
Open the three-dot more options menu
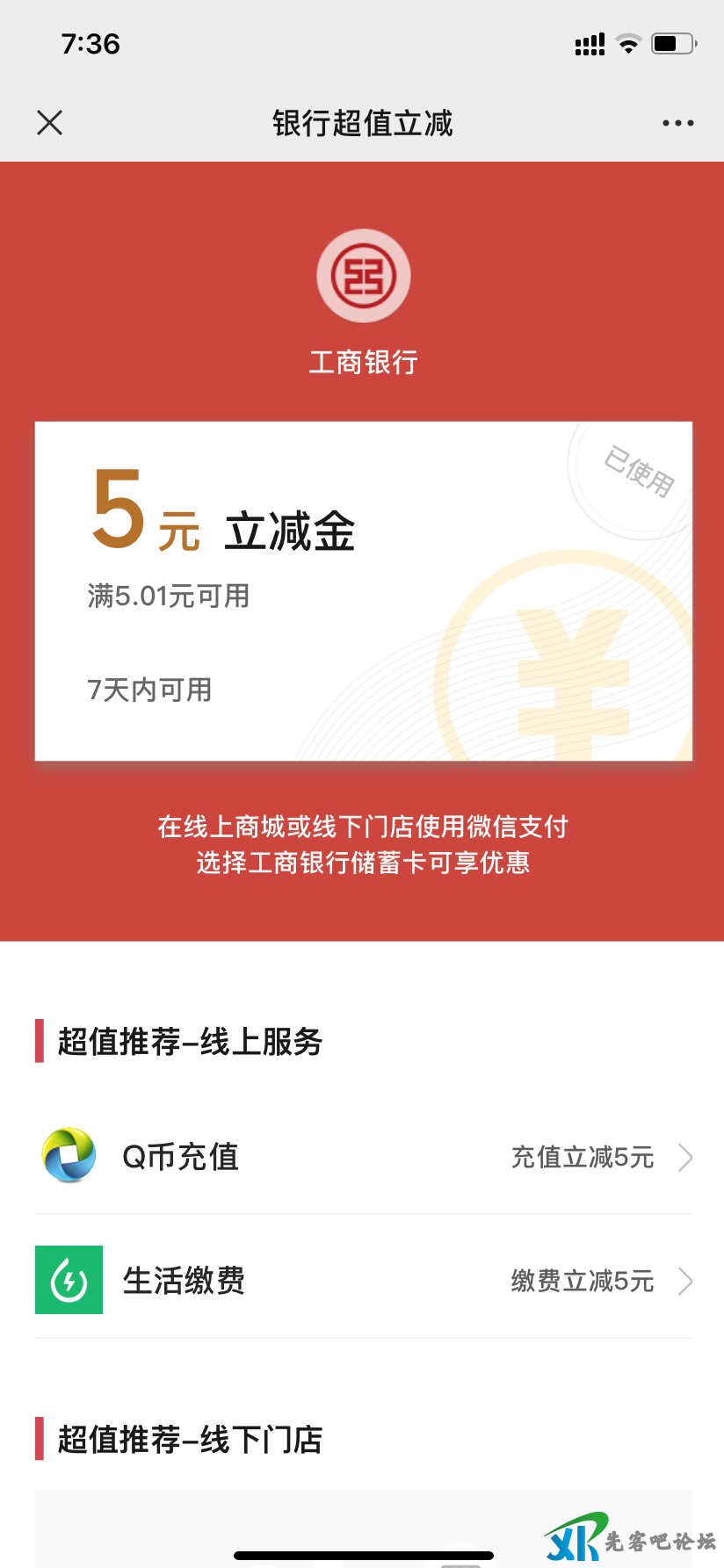point(677,122)
